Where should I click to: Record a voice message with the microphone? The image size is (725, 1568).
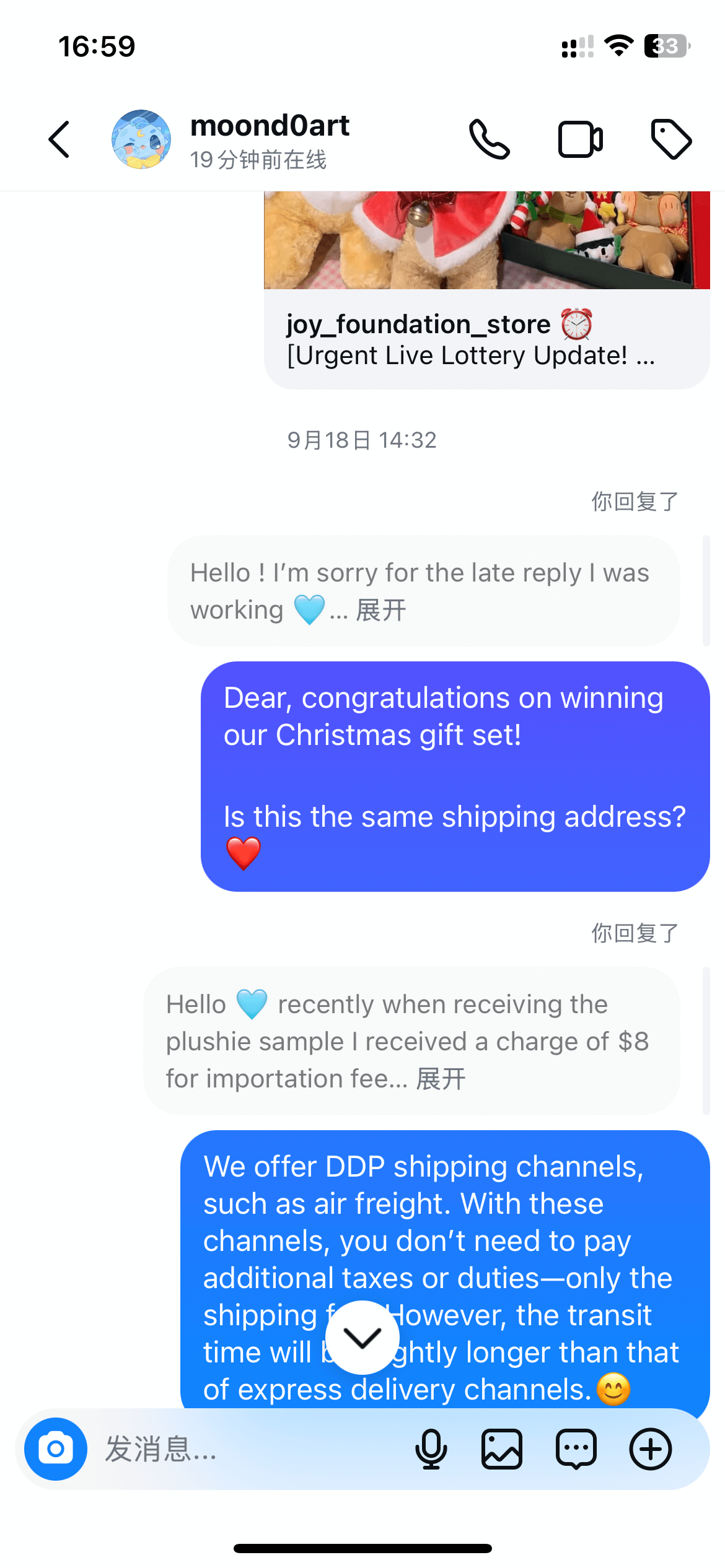(x=432, y=1449)
